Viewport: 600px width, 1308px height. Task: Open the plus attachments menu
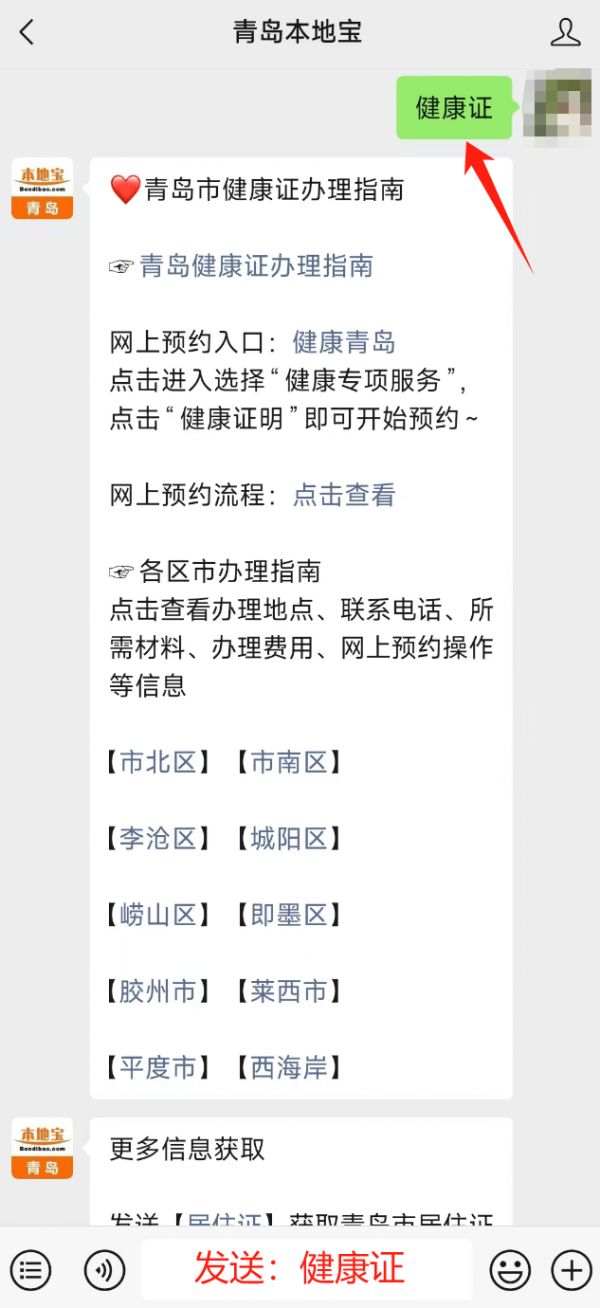[x=572, y=1270]
